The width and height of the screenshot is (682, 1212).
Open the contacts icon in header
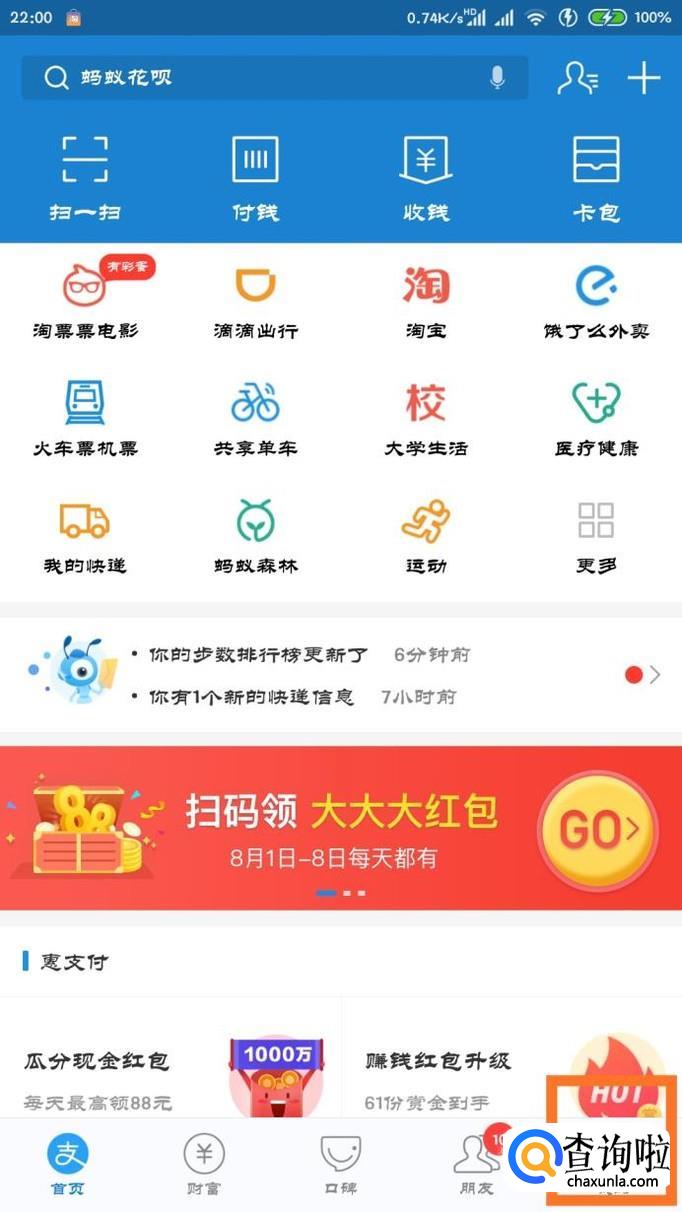point(577,78)
